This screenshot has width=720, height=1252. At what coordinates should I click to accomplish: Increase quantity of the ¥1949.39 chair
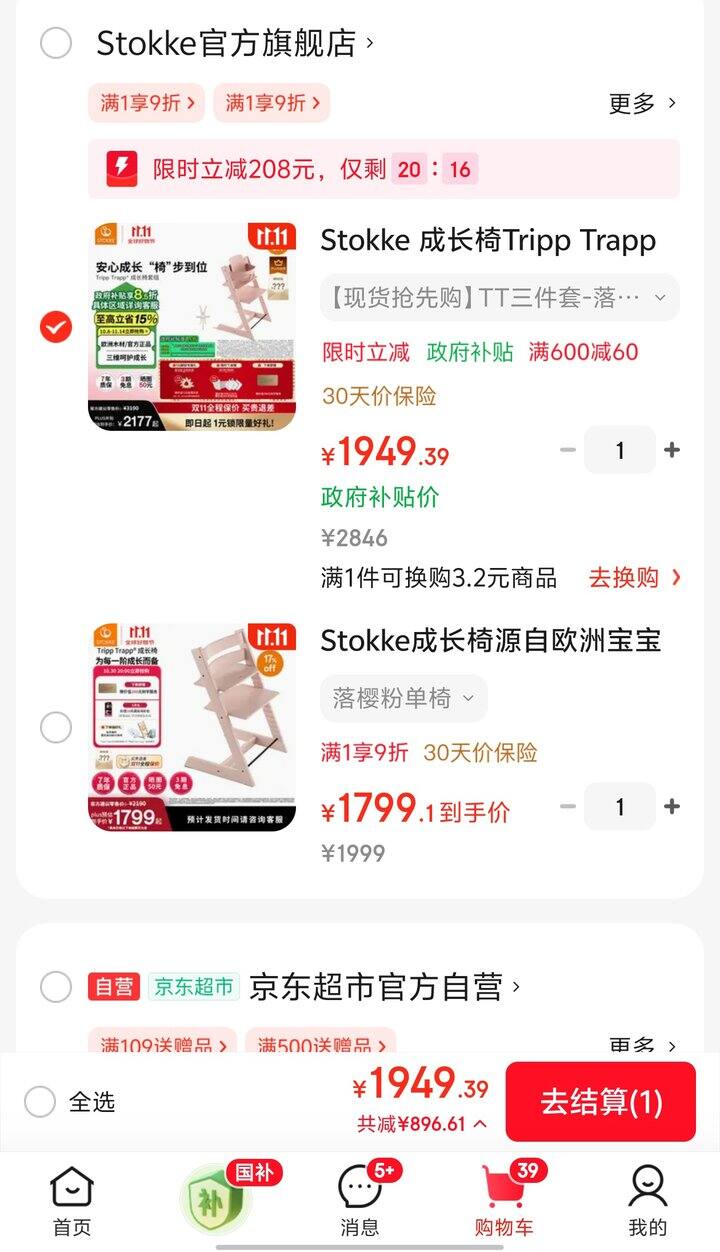coord(672,450)
